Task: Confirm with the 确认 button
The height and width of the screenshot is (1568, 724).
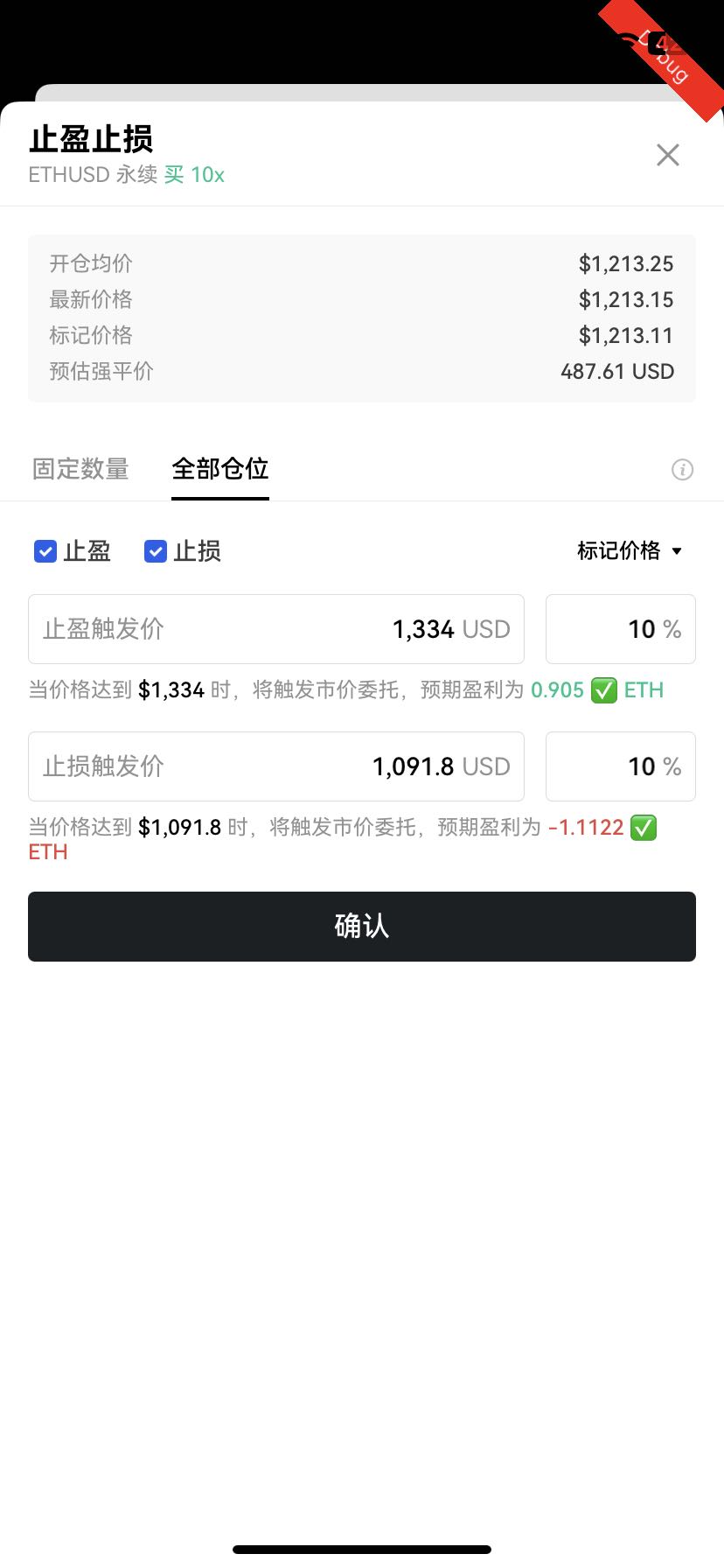Action: click(x=362, y=927)
